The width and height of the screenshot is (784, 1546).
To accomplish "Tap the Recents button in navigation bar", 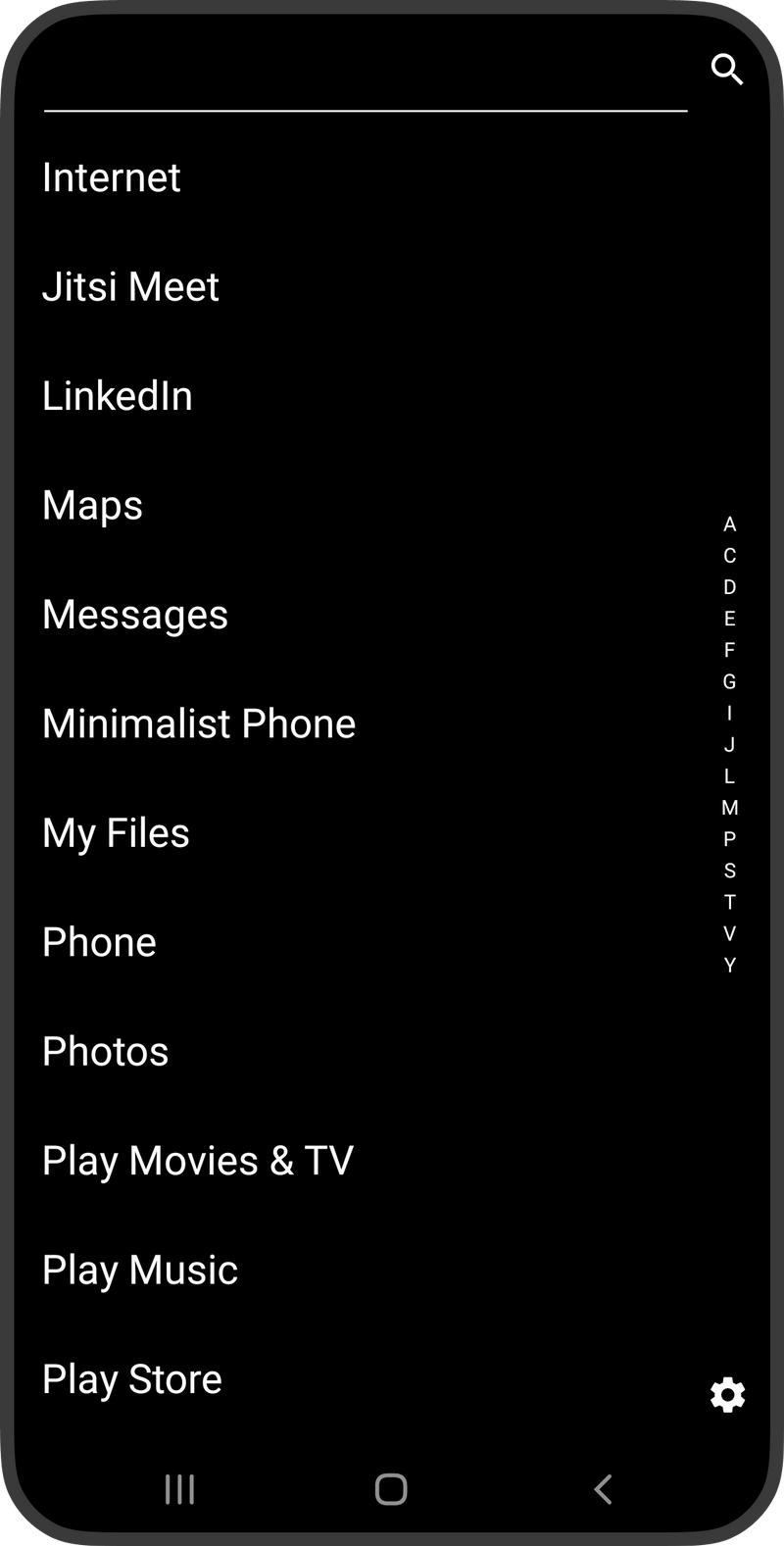I will 178,1489.
